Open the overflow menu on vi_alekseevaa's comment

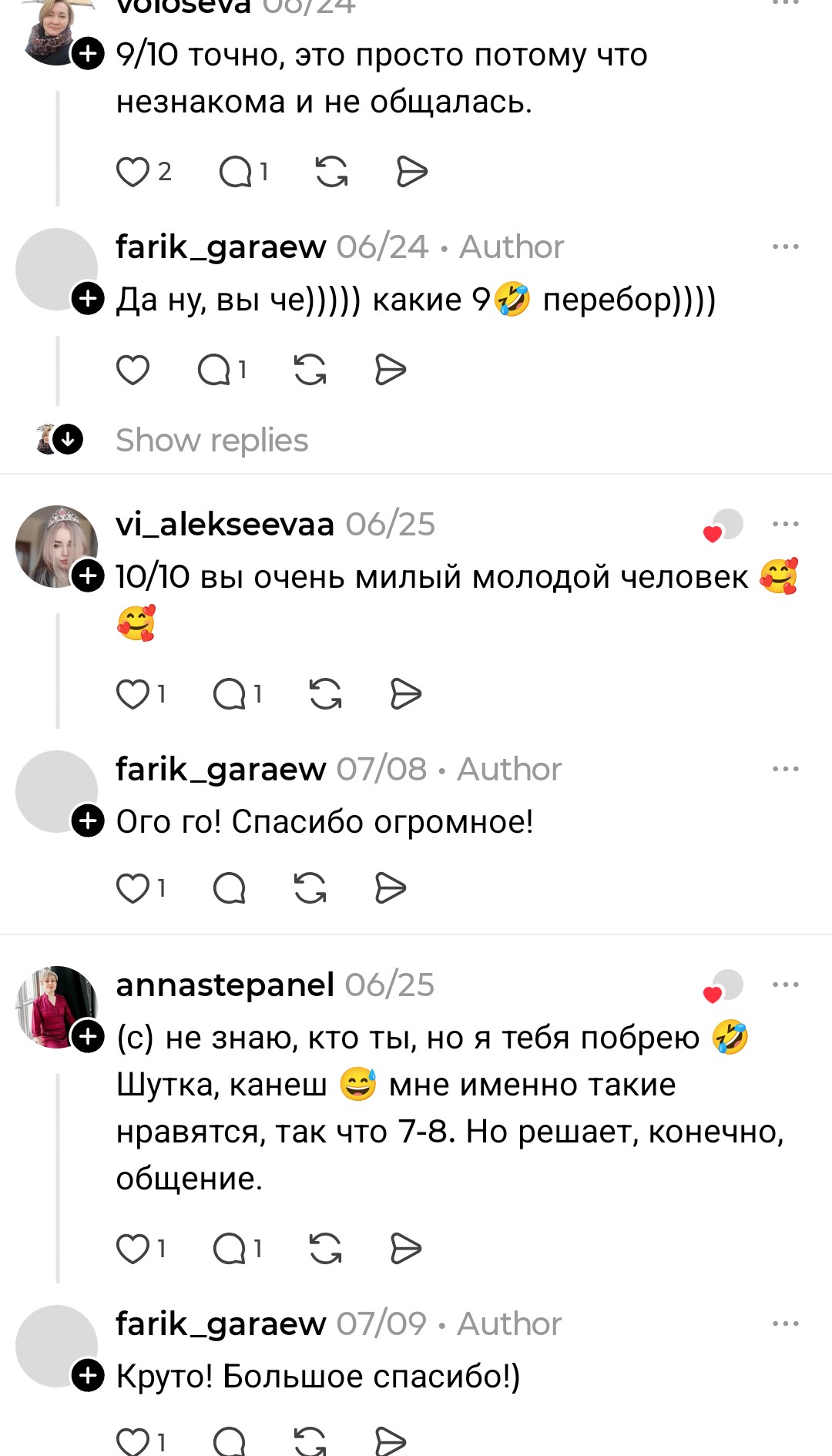(785, 524)
